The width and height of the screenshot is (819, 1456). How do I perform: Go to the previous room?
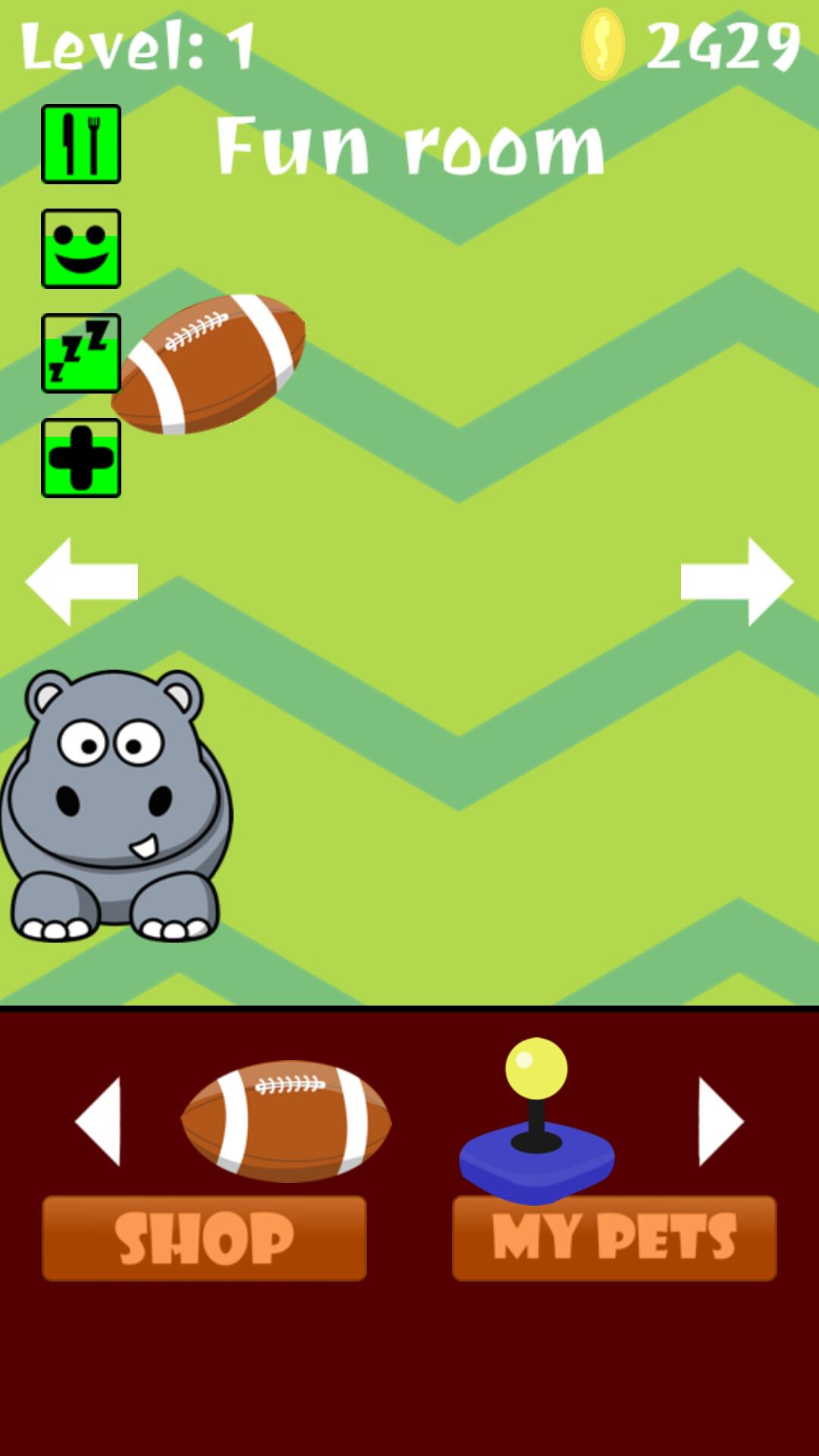[81, 582]
